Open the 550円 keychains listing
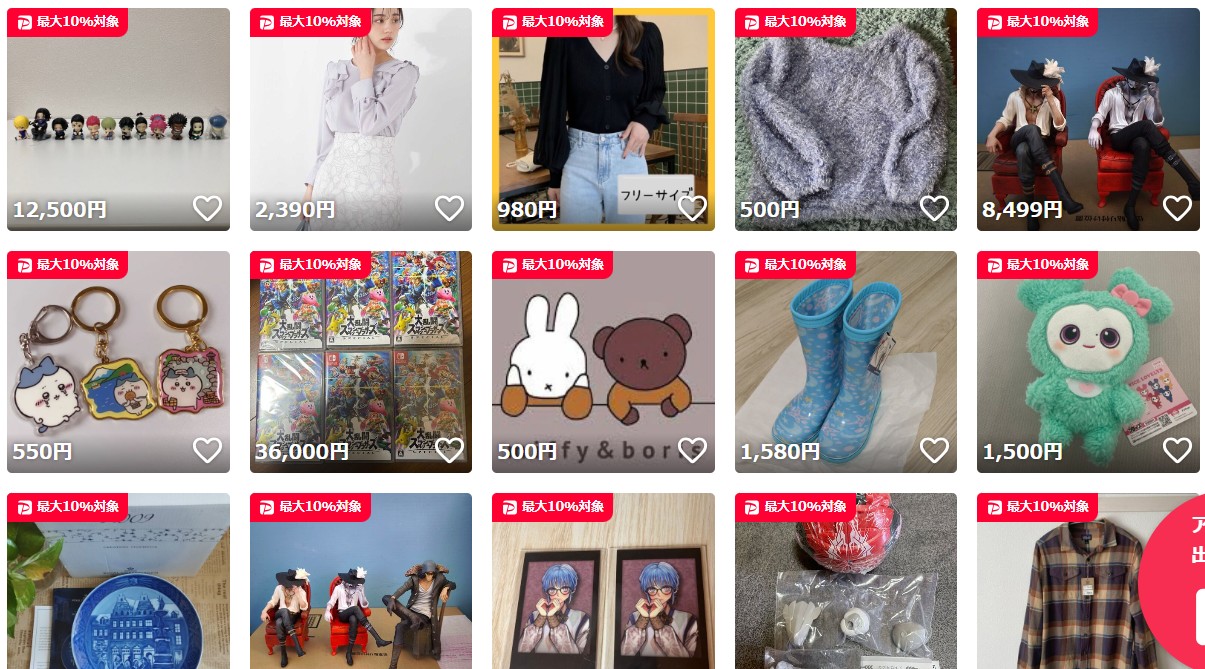The image size is (1205, 669). (x=118, y=362)
